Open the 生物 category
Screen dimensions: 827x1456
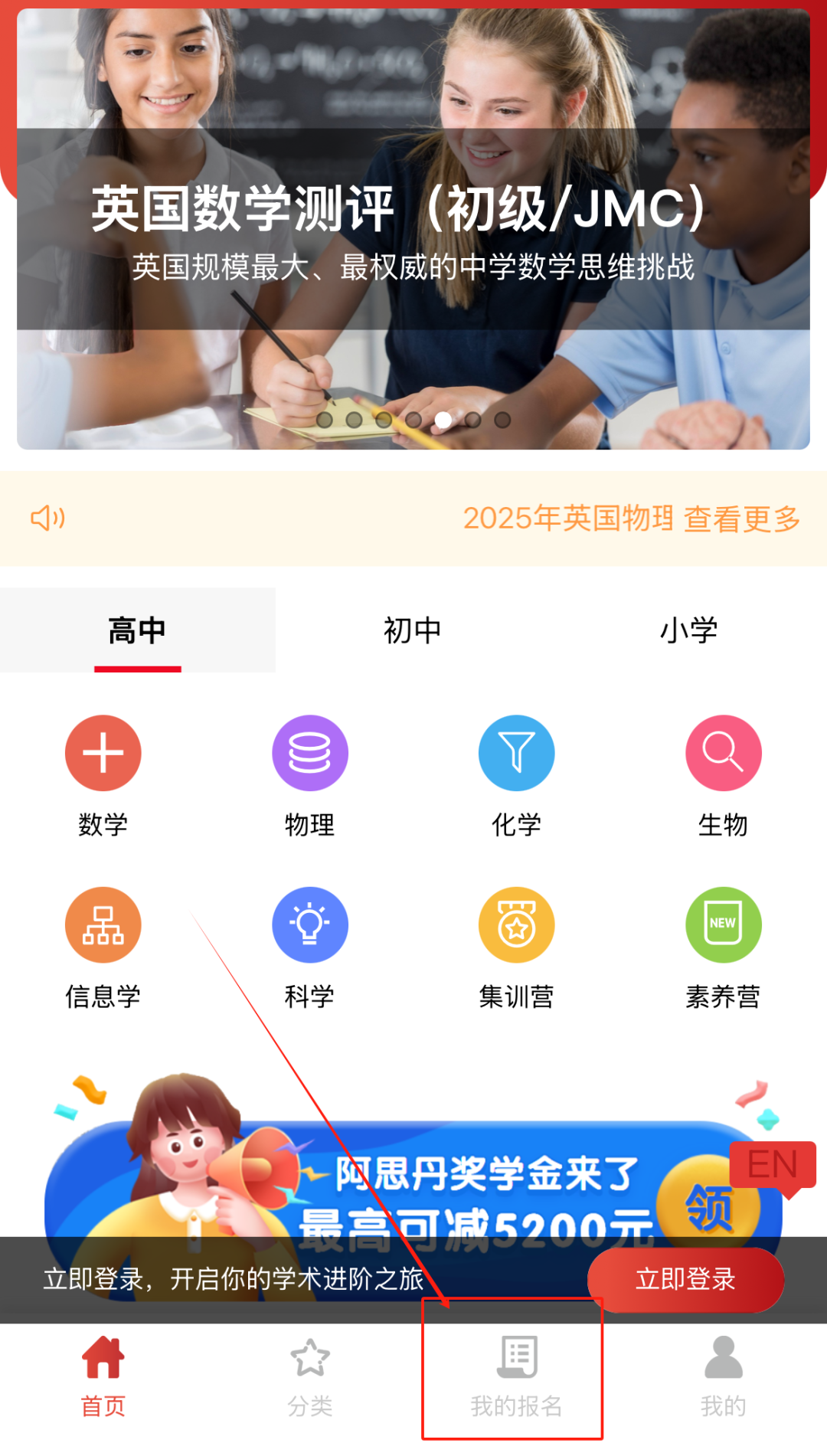(x=724, y=775)
